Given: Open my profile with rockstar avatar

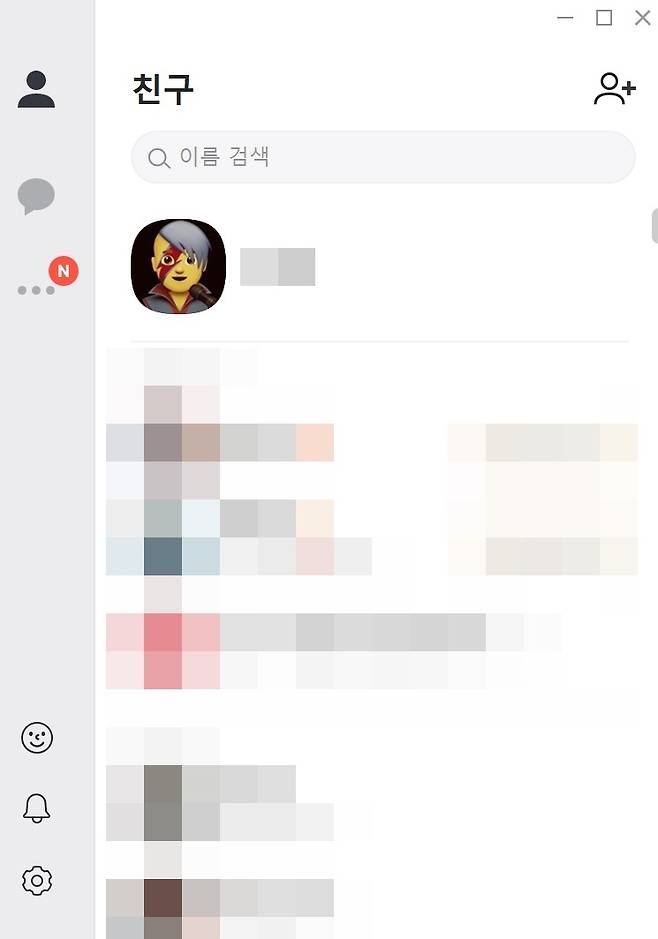Looking at the screenshot, I should pos(178,266).
